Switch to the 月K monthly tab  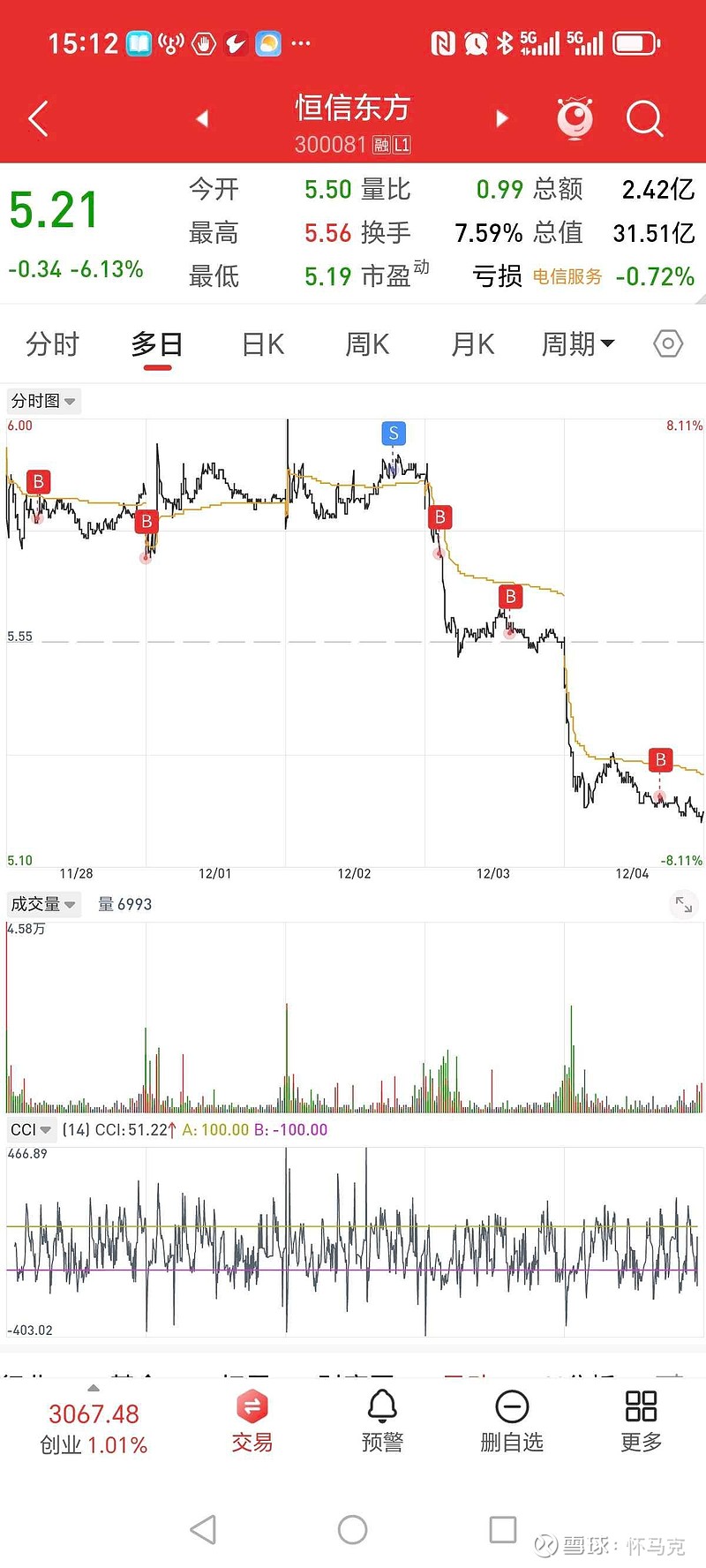[x=471, y=343]
